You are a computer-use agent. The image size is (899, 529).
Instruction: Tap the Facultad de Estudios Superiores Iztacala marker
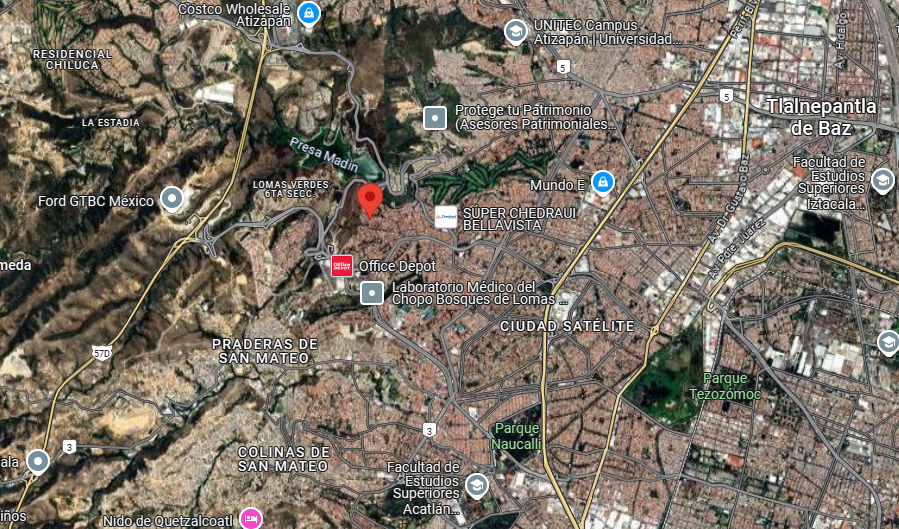pyautogui.click(x=882, y=181)
